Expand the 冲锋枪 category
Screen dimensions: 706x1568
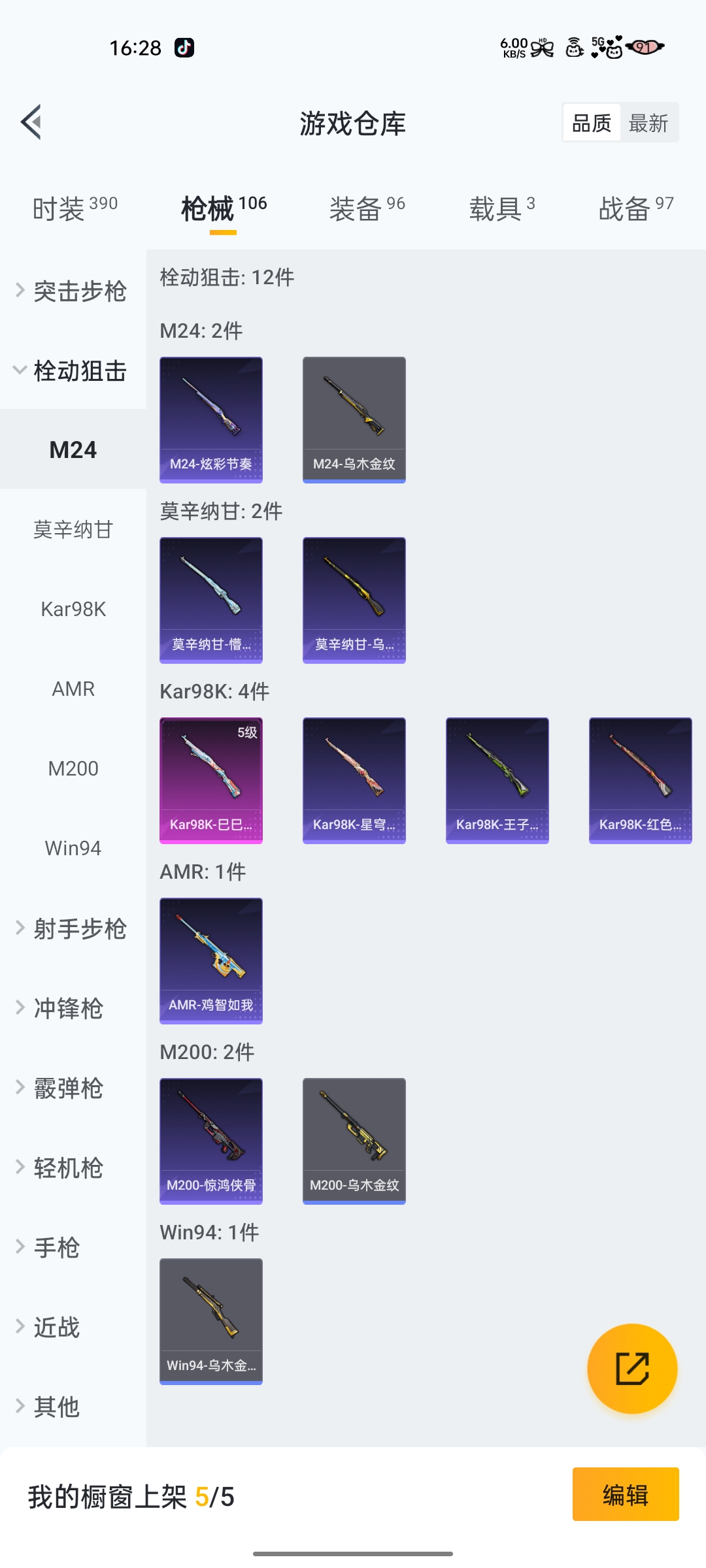(68, 1008)
